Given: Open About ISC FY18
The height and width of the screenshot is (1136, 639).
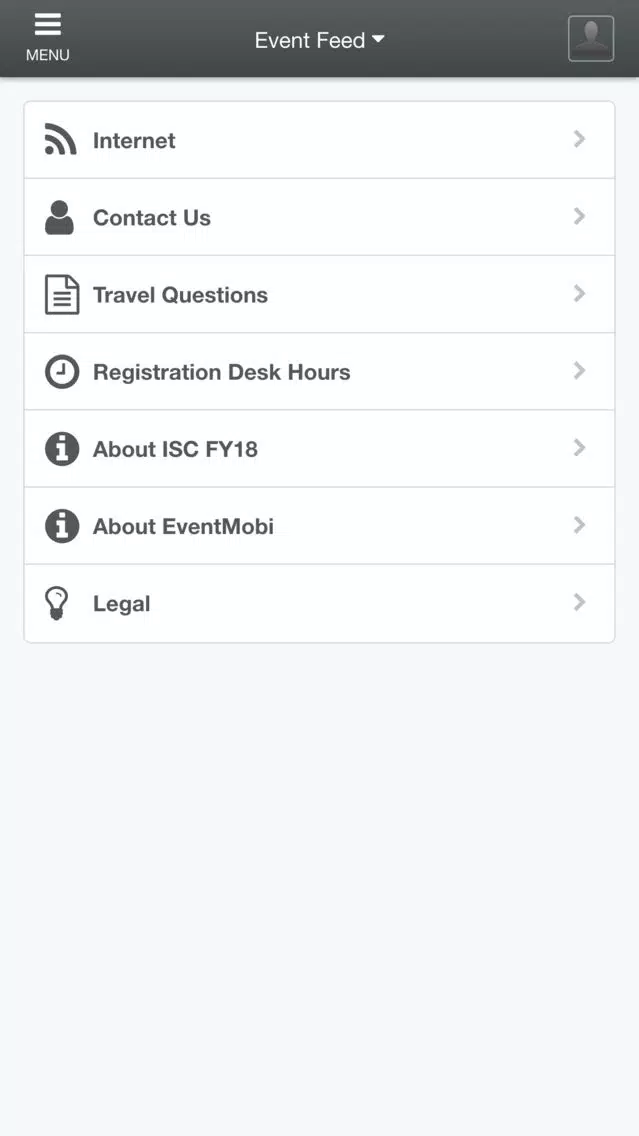Looking at the screenshot, I should [x=320, y=448].
